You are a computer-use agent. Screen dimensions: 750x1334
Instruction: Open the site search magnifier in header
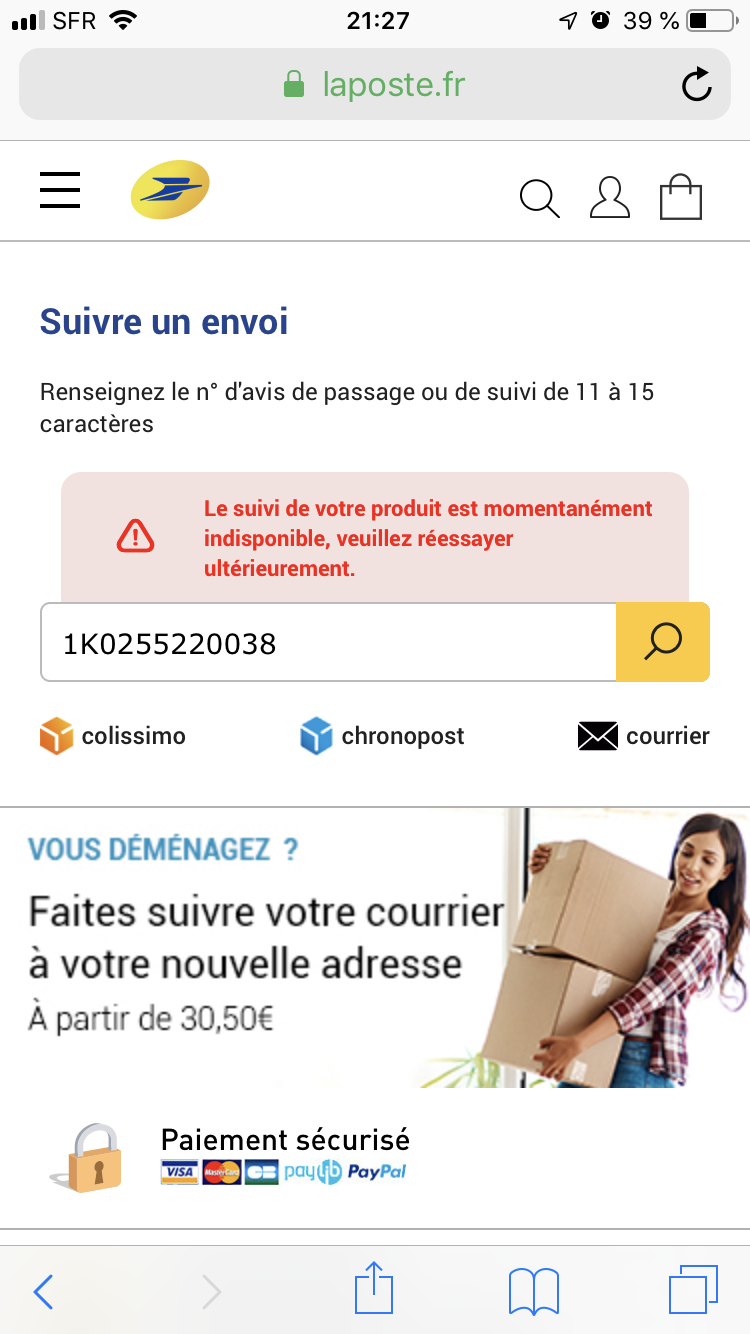[540, 198]
